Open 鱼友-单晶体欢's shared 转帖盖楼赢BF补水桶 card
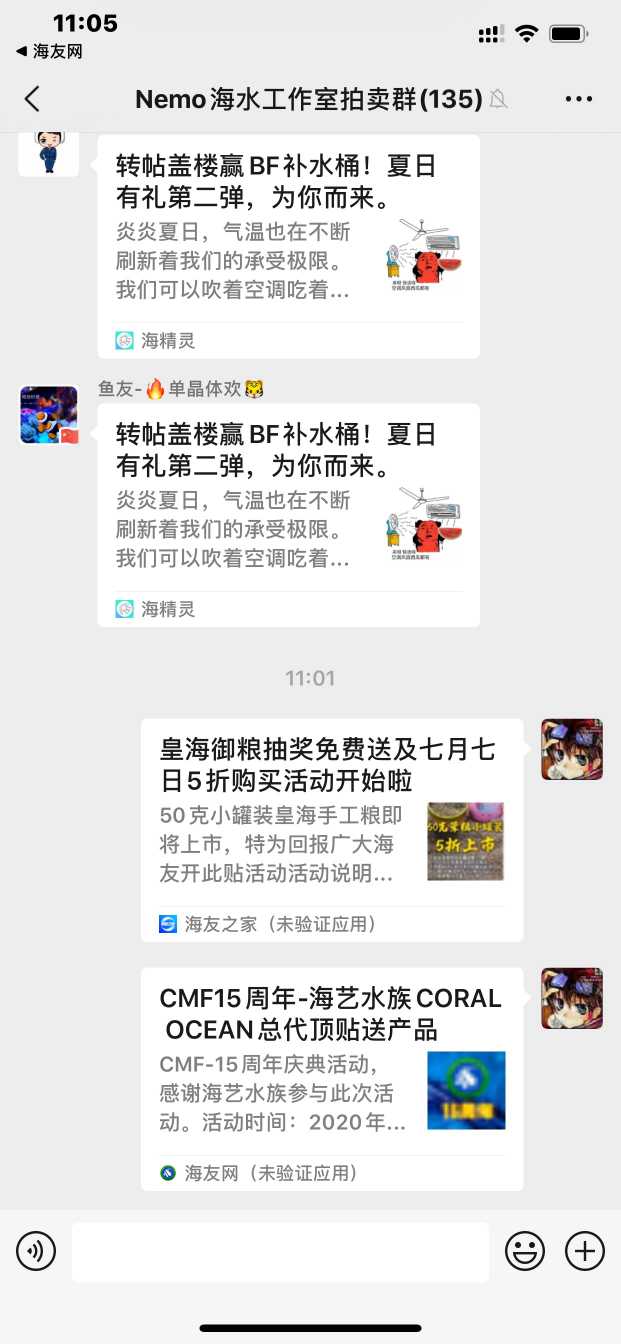This screenshot has height=1344, width=621. (x=288, y=514)
